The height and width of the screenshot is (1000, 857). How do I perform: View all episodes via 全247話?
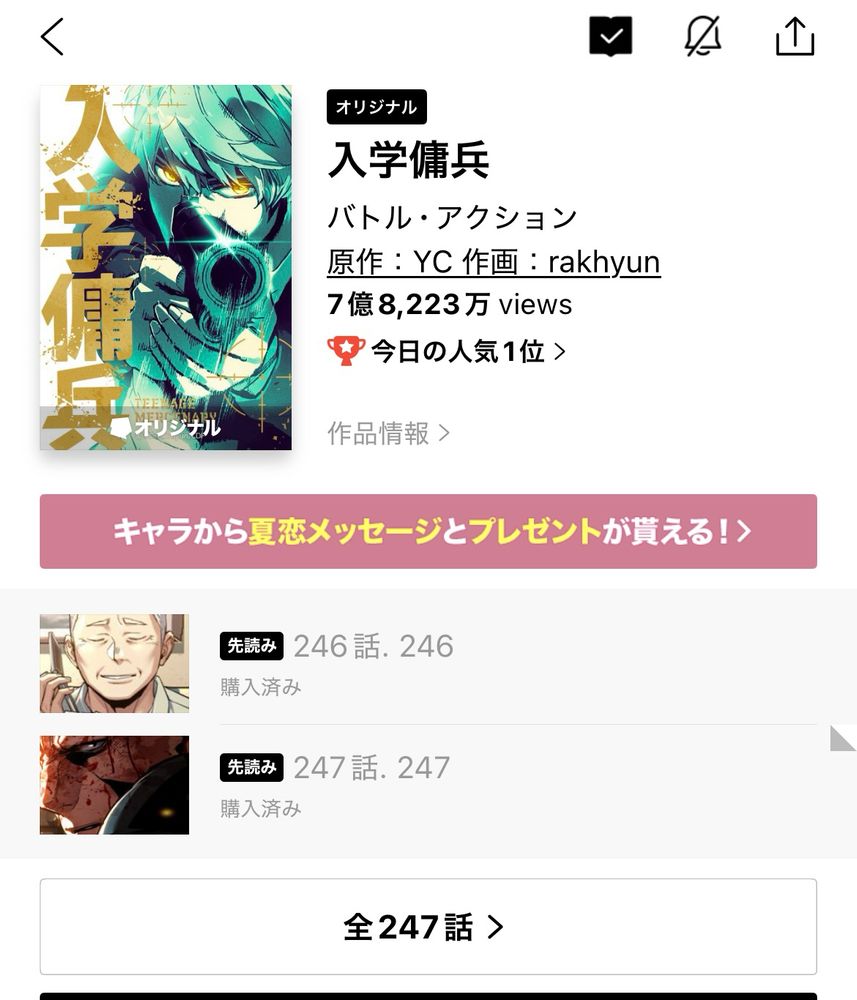428,927
